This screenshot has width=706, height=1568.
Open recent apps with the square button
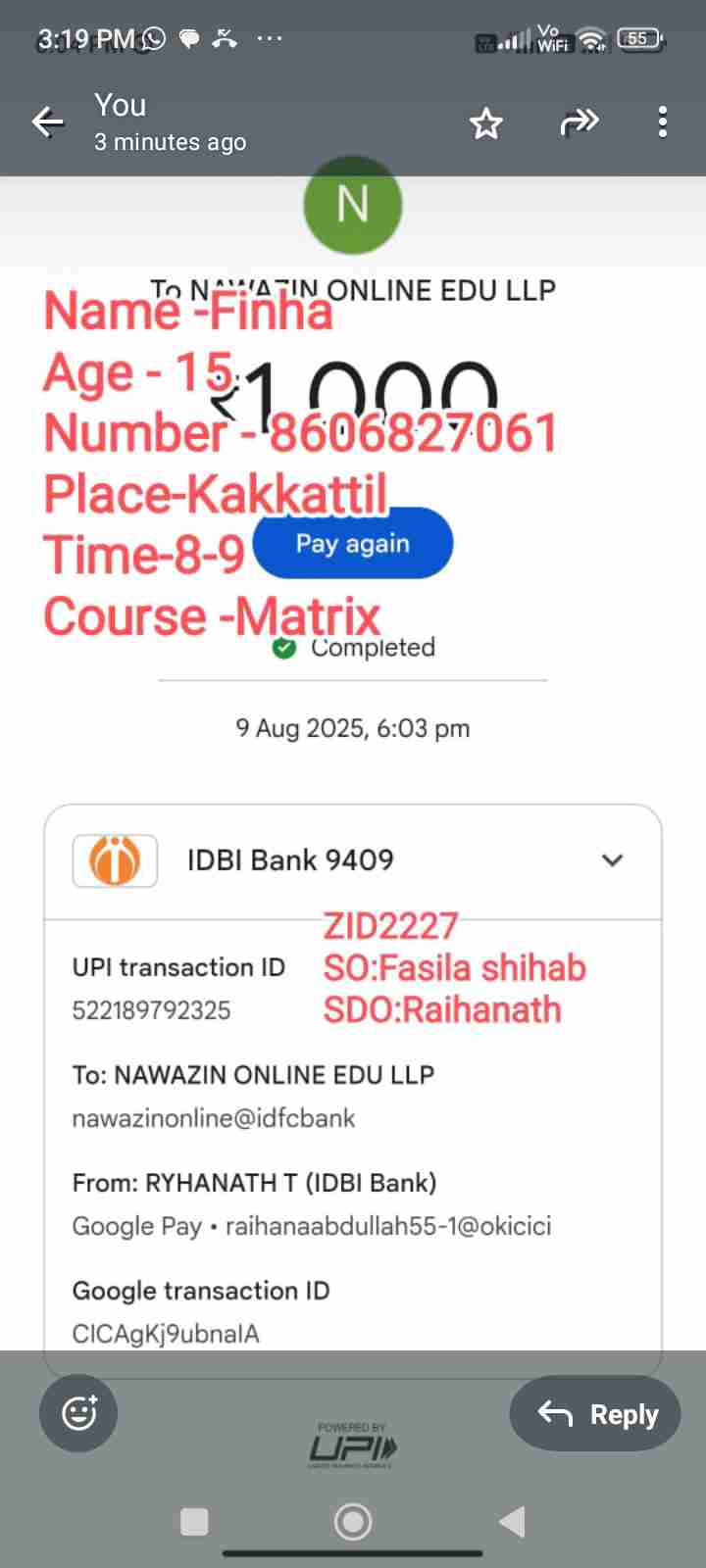coord(194,1521)
